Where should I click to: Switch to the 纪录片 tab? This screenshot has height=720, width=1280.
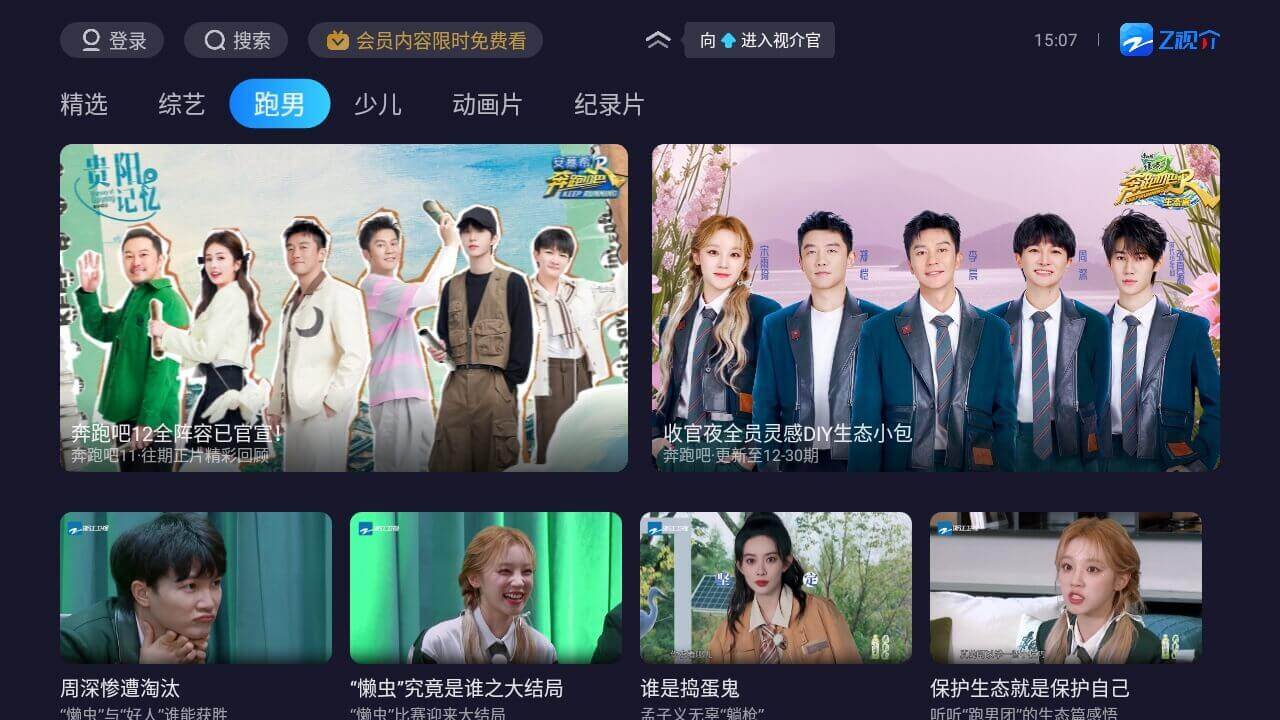point(609,104)
